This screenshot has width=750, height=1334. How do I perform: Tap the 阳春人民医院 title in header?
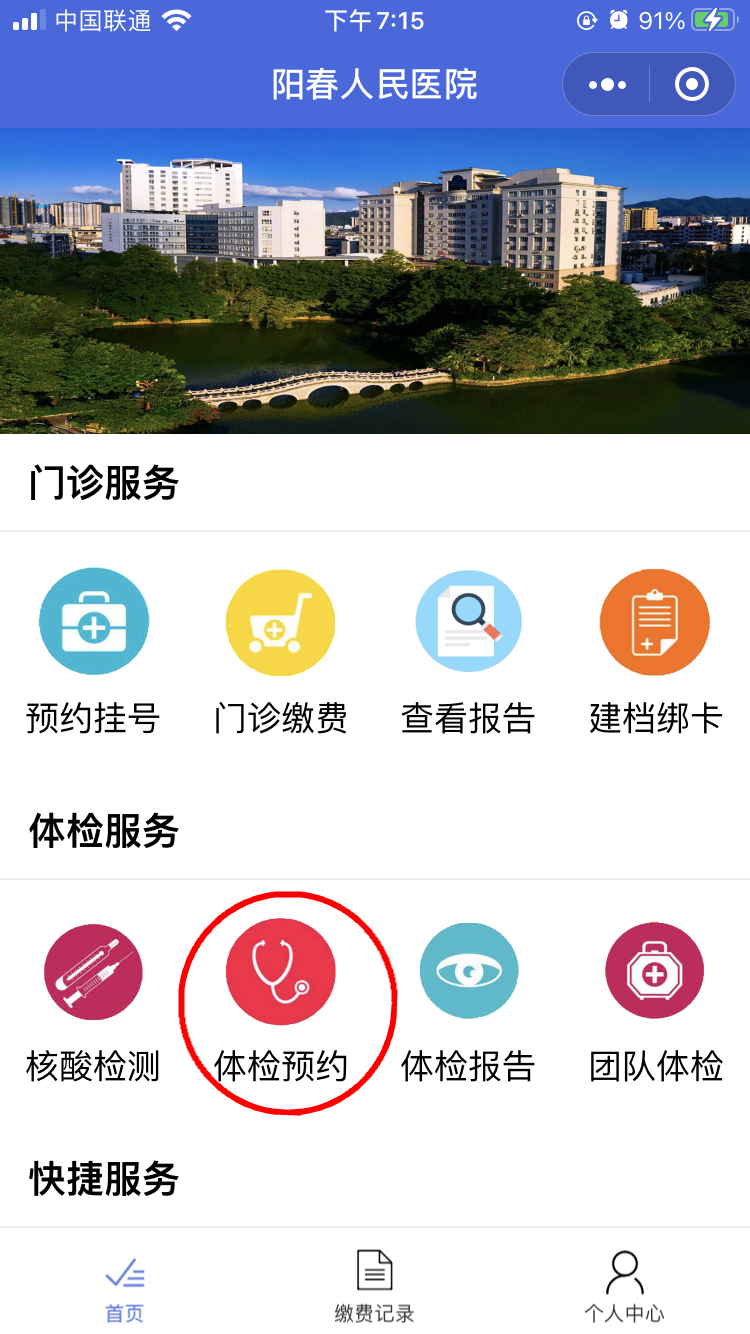coord(375,84)
